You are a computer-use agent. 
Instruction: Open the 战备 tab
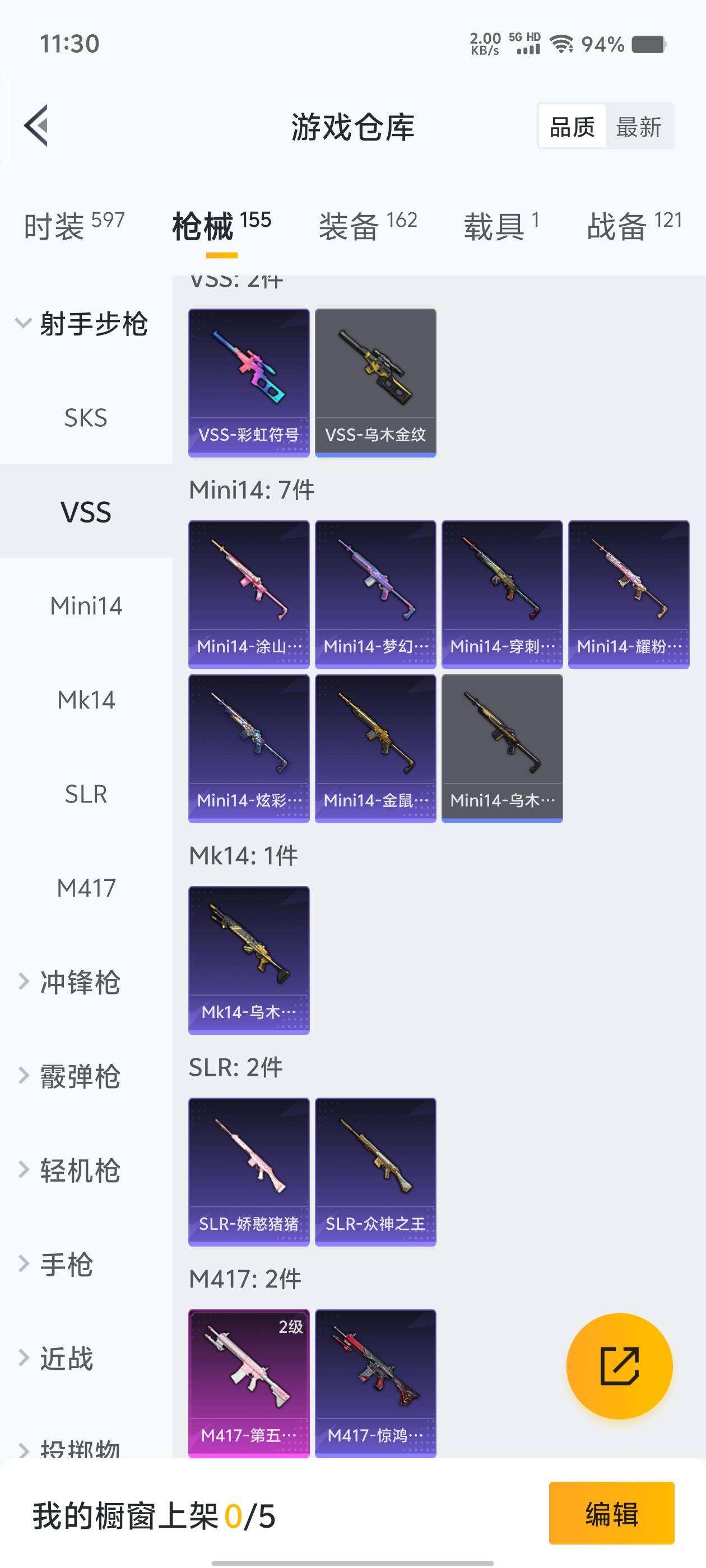point(634,226)
